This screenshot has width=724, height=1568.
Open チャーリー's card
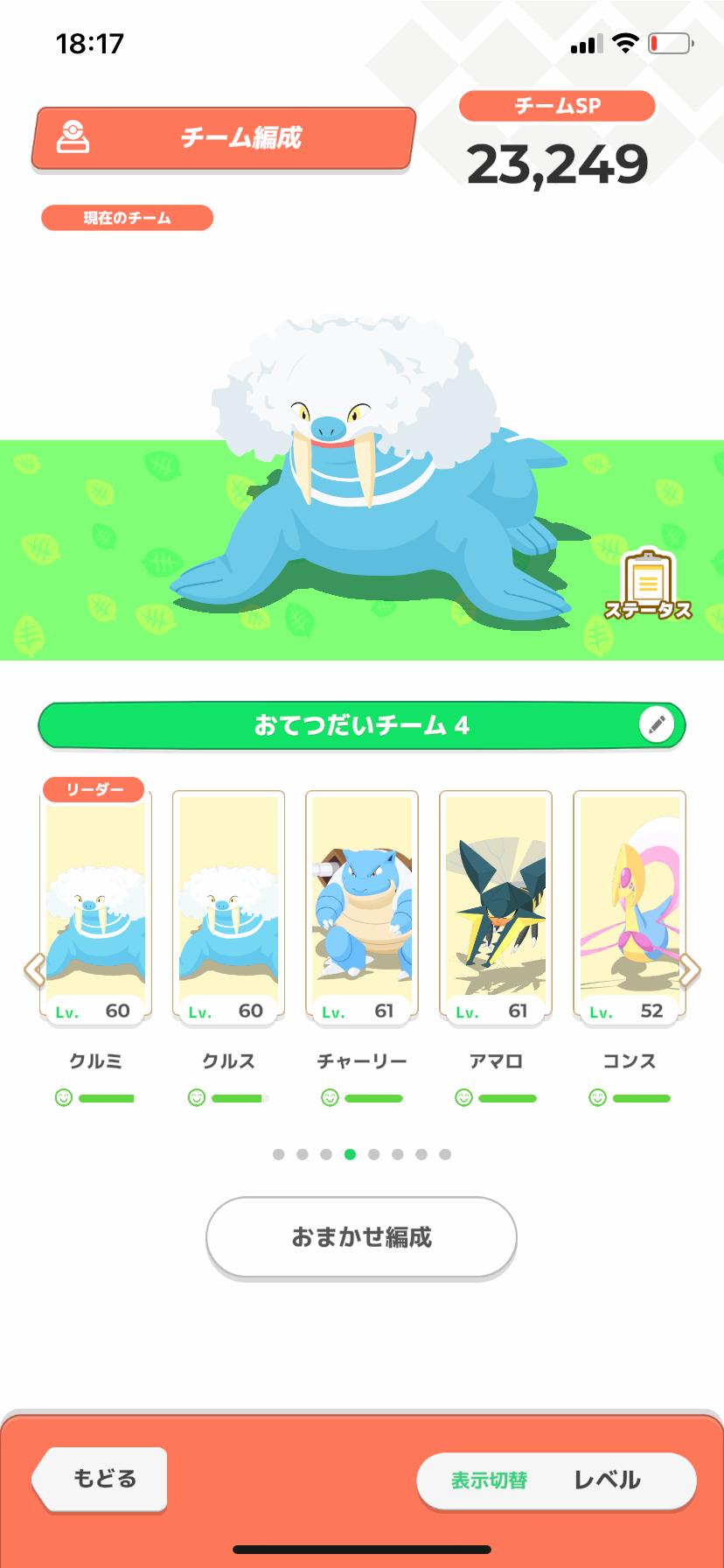(x=362, y=906)
